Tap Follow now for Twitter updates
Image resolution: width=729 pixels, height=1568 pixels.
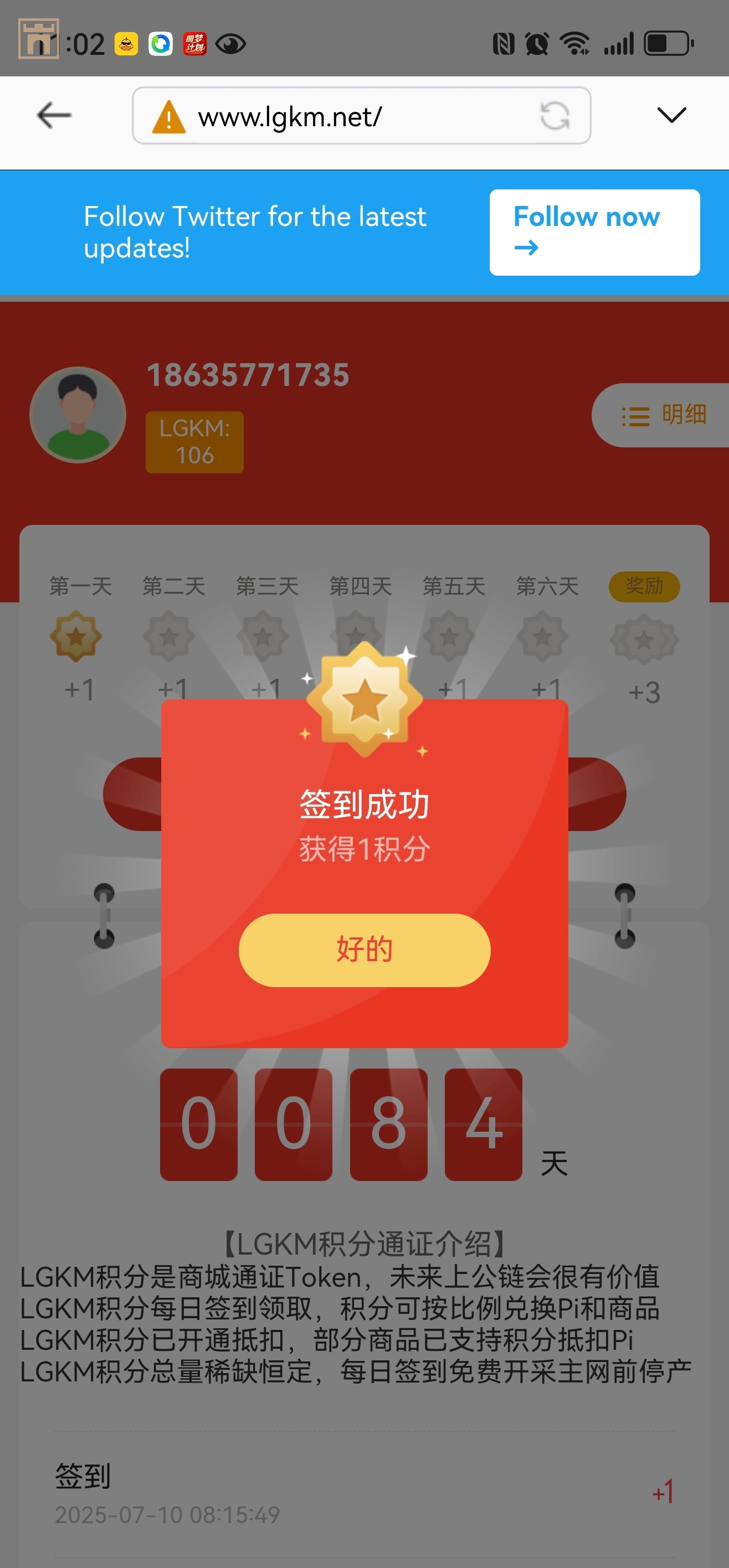pyautogui.click(x=594, y=232)
